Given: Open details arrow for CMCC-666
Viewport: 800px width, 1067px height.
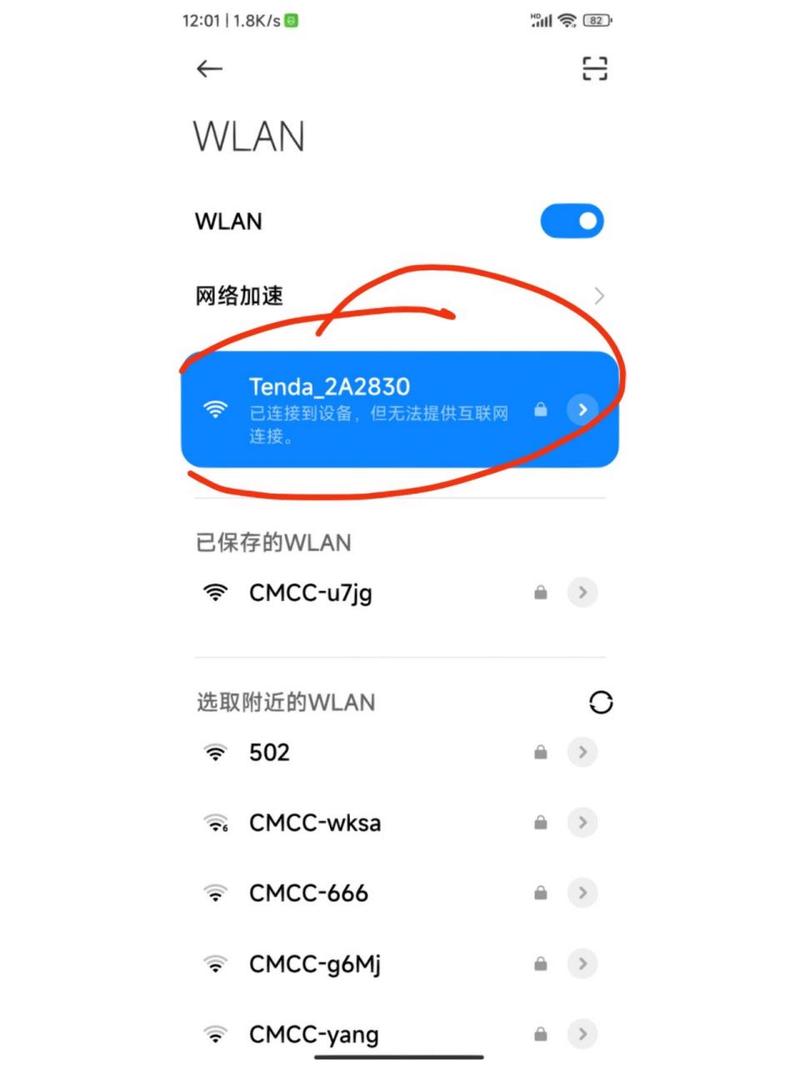Looking at the screenshot, I should tap(582, 893).
